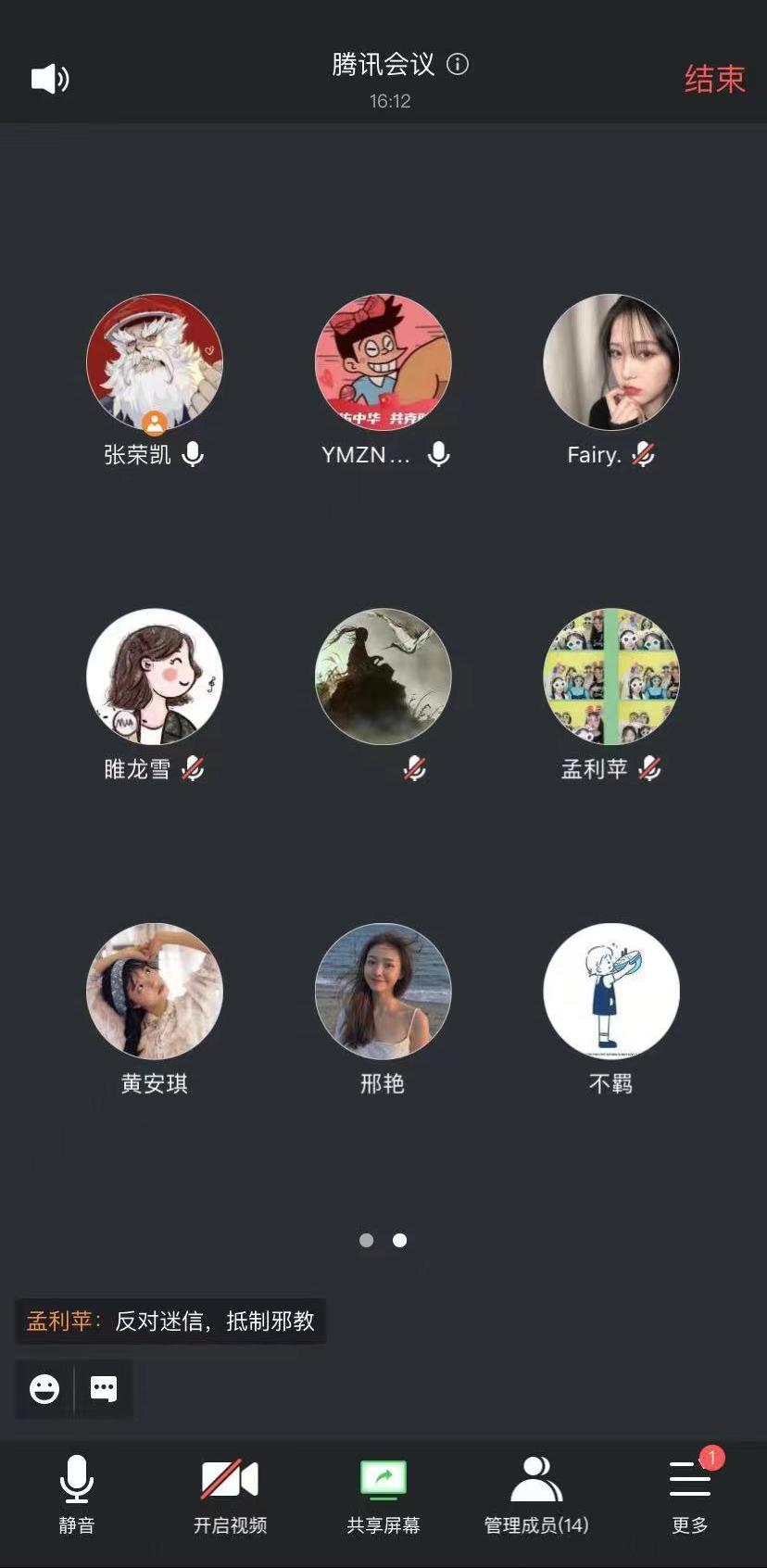Screen dimensions: 767x1568
Task: Open the emoji reaction picker
Action: click(44, 1388)
